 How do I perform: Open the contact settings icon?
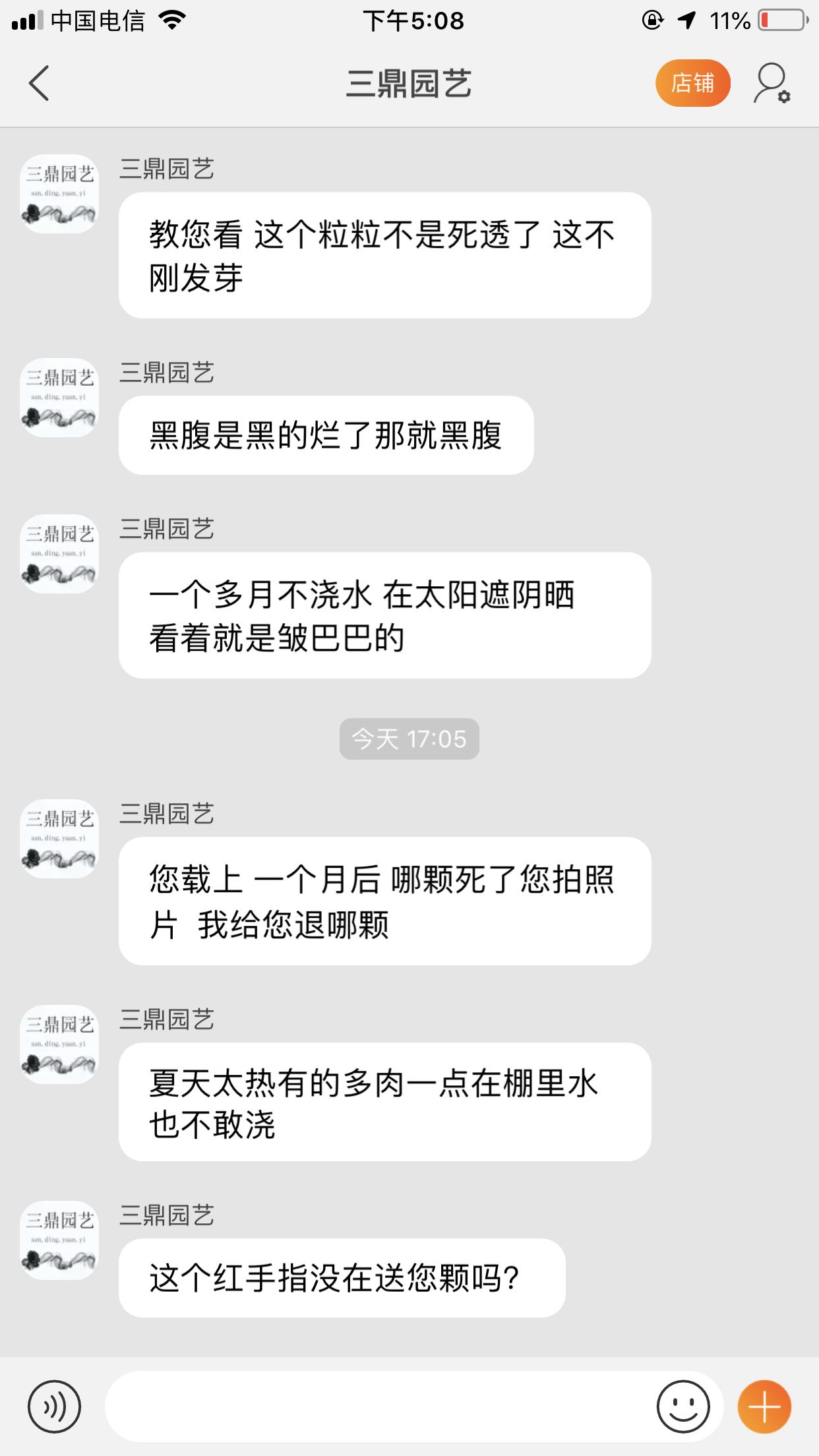tap(772, 83)
